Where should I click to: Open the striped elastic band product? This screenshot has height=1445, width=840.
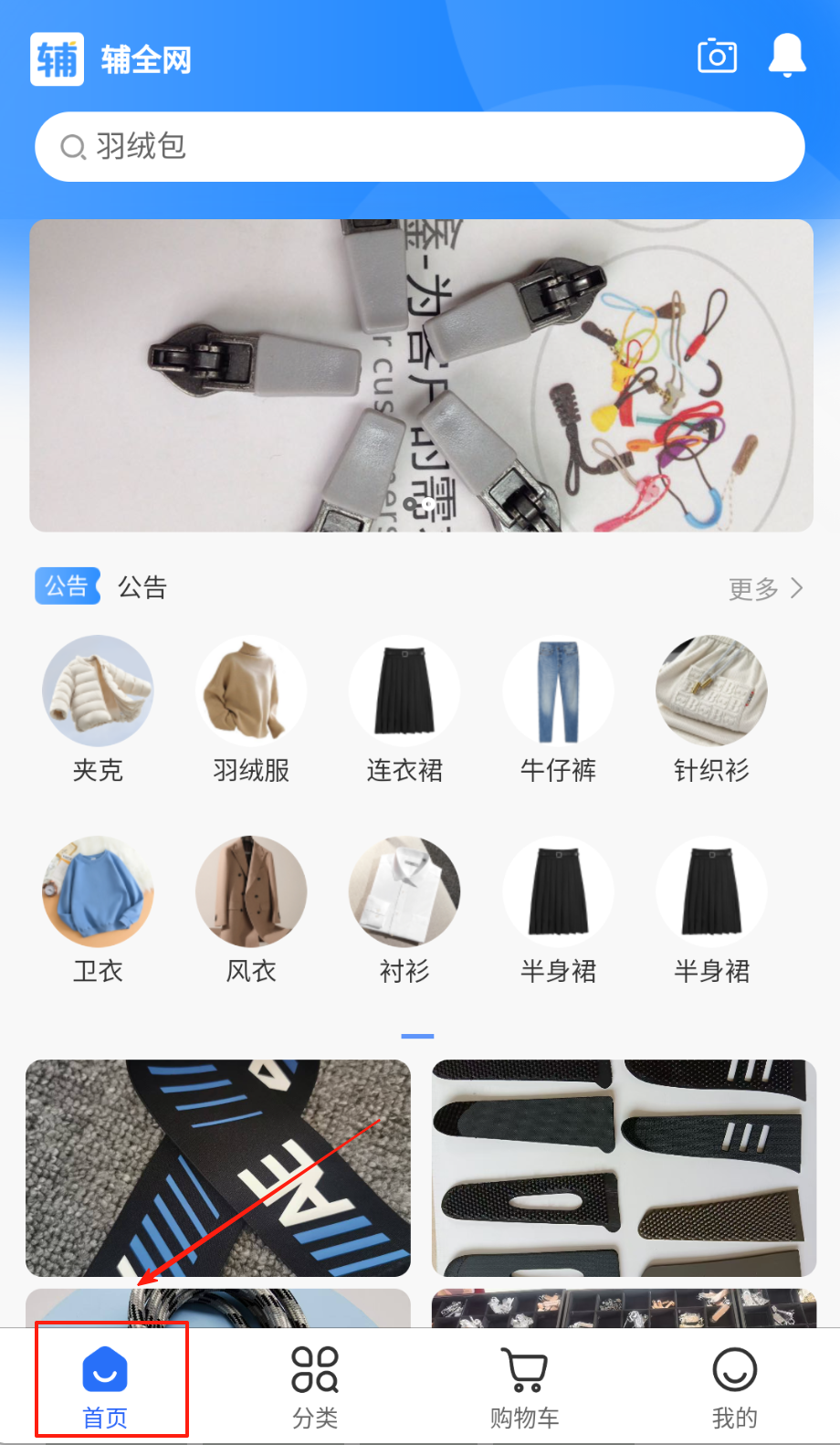(218, 1167)
